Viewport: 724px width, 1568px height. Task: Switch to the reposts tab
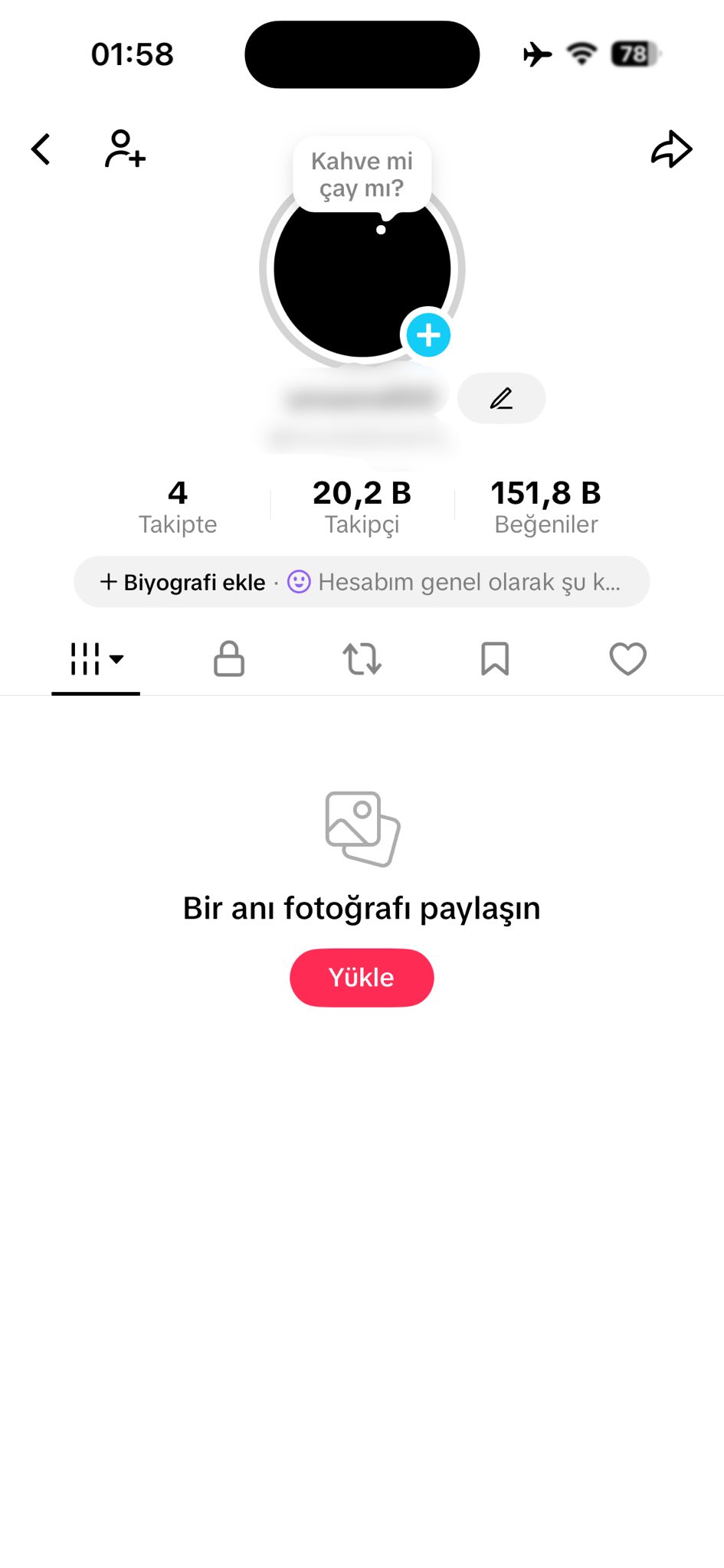[x=362, y=658]
